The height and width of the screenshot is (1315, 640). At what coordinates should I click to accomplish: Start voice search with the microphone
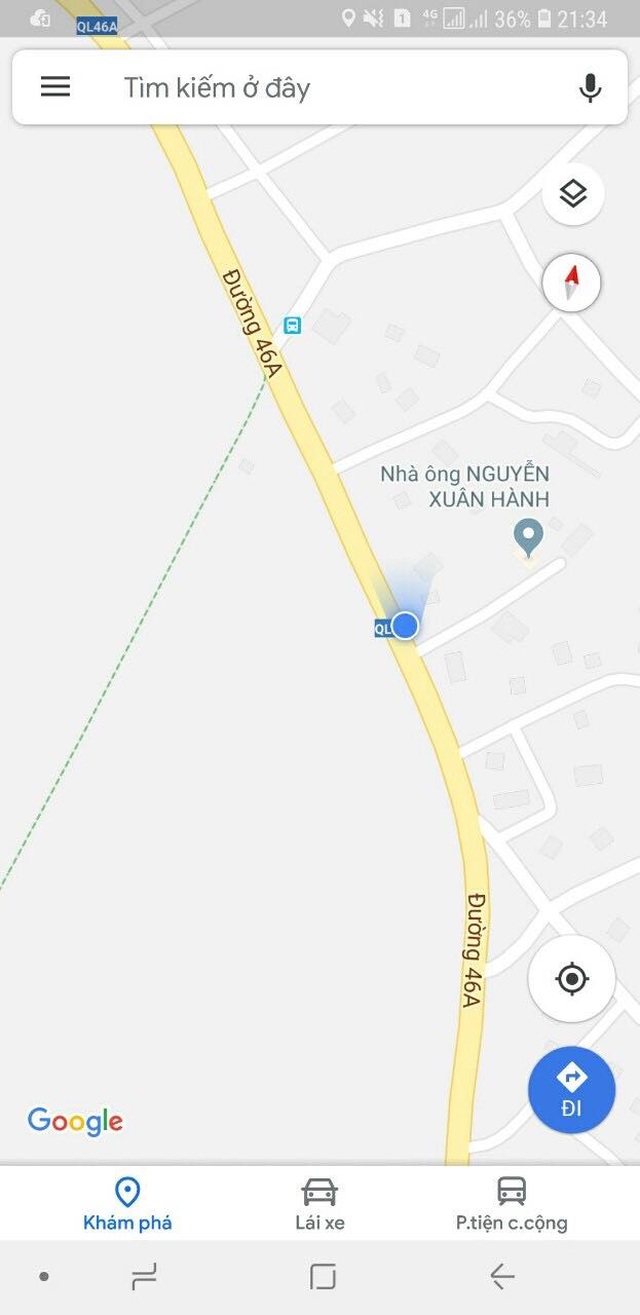click(x=590, y=88)
